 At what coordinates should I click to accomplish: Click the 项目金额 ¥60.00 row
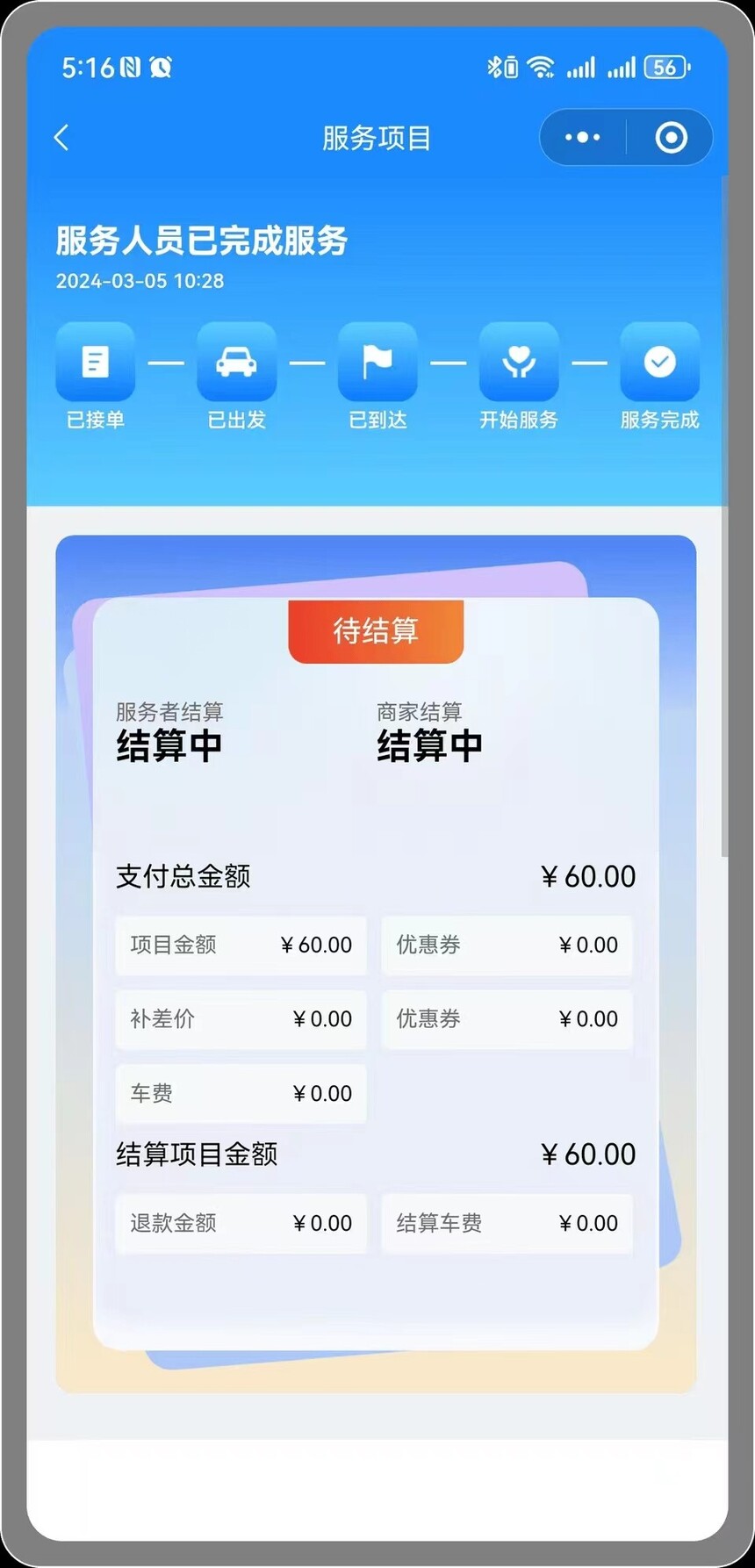(240, 946)
